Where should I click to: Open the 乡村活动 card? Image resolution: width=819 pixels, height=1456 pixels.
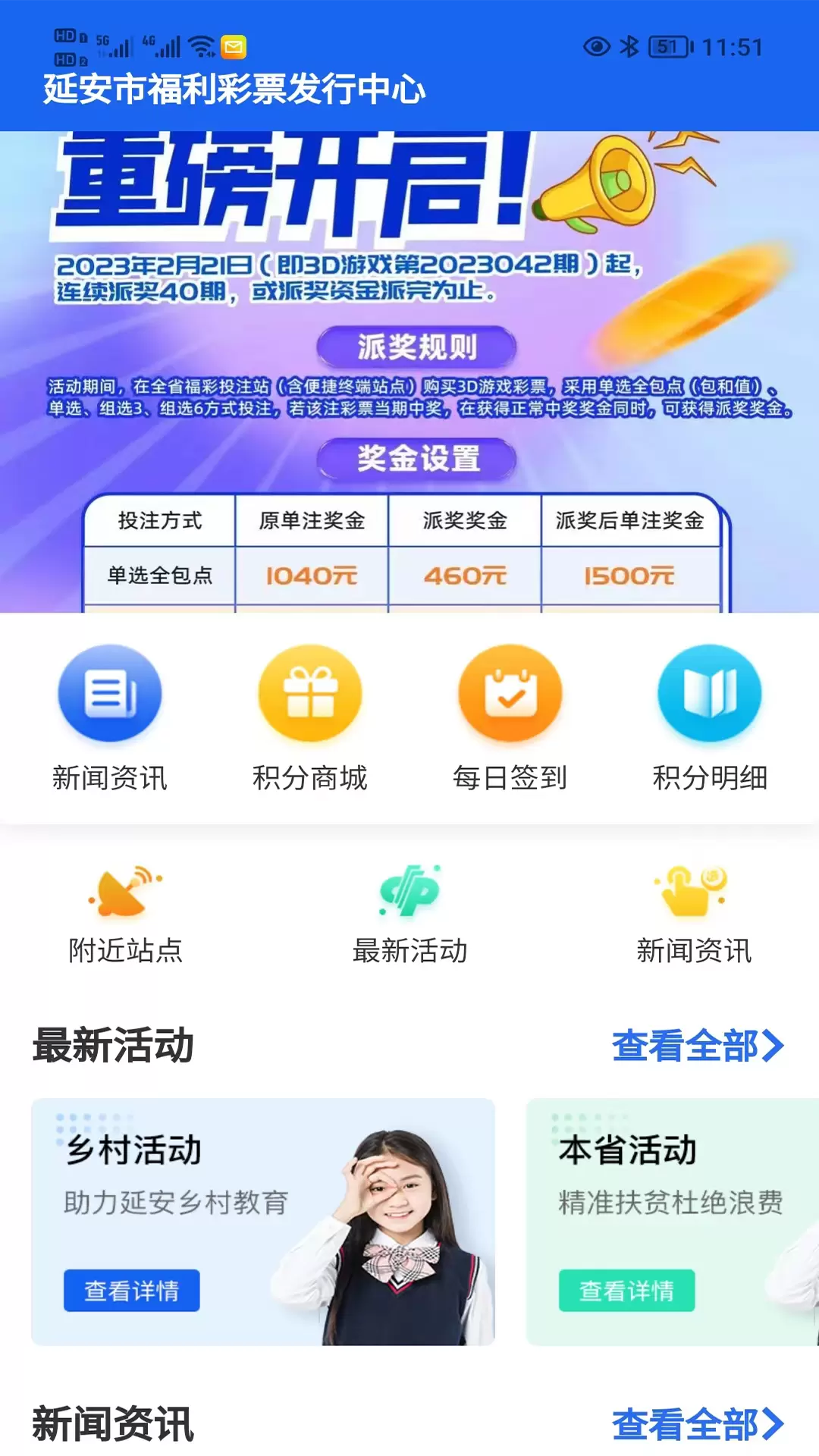(263, 1222)
